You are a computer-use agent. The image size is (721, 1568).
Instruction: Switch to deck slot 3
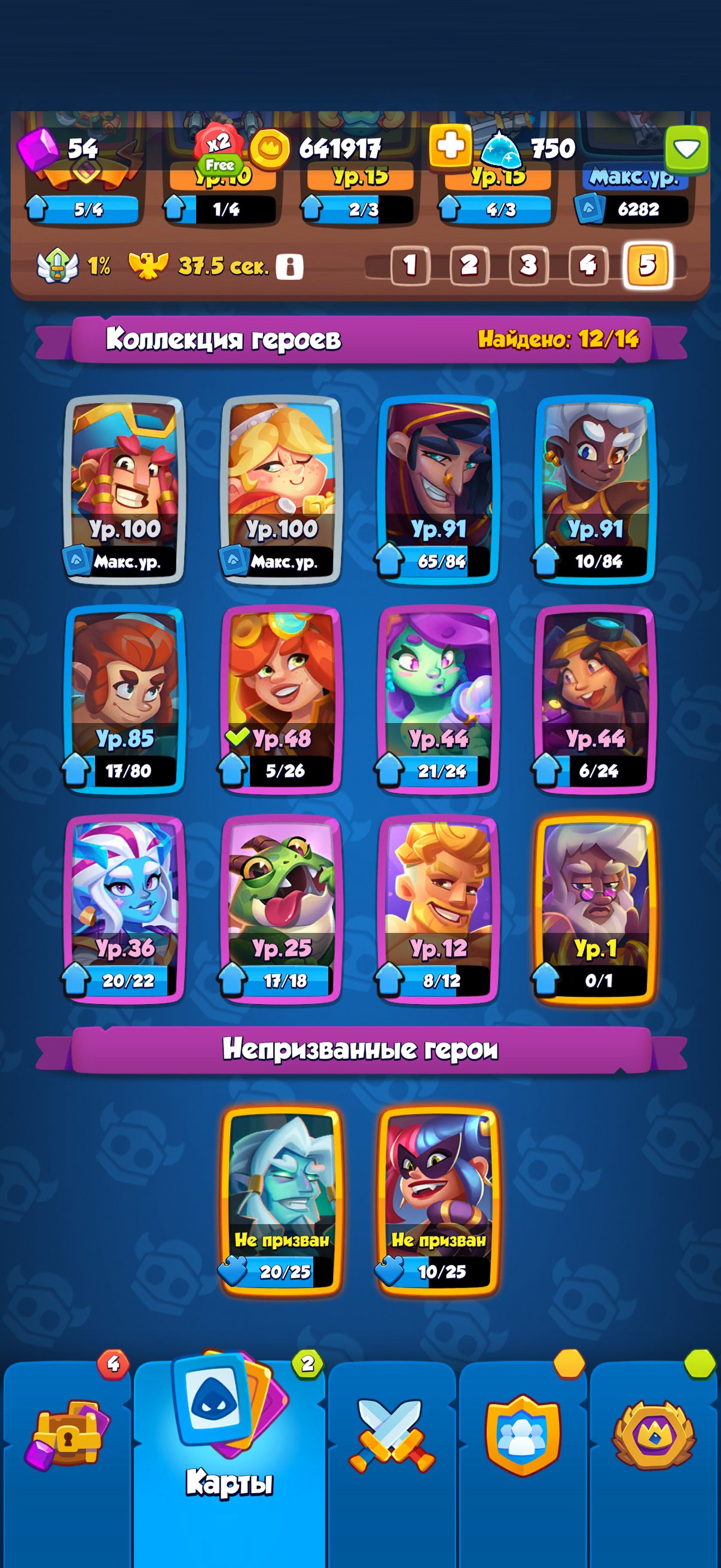pyautogui.click(x=528, y=265)
